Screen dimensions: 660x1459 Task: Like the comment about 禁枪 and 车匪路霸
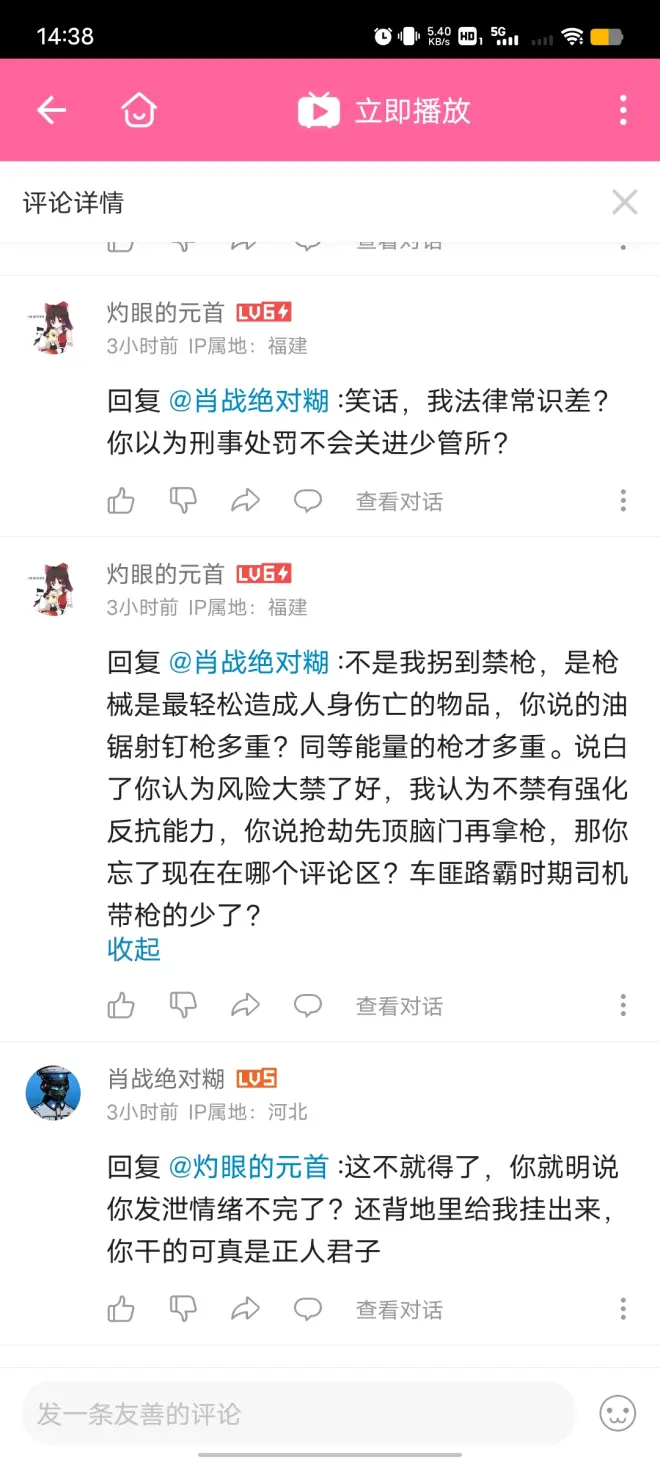[x=121, y=1005]
